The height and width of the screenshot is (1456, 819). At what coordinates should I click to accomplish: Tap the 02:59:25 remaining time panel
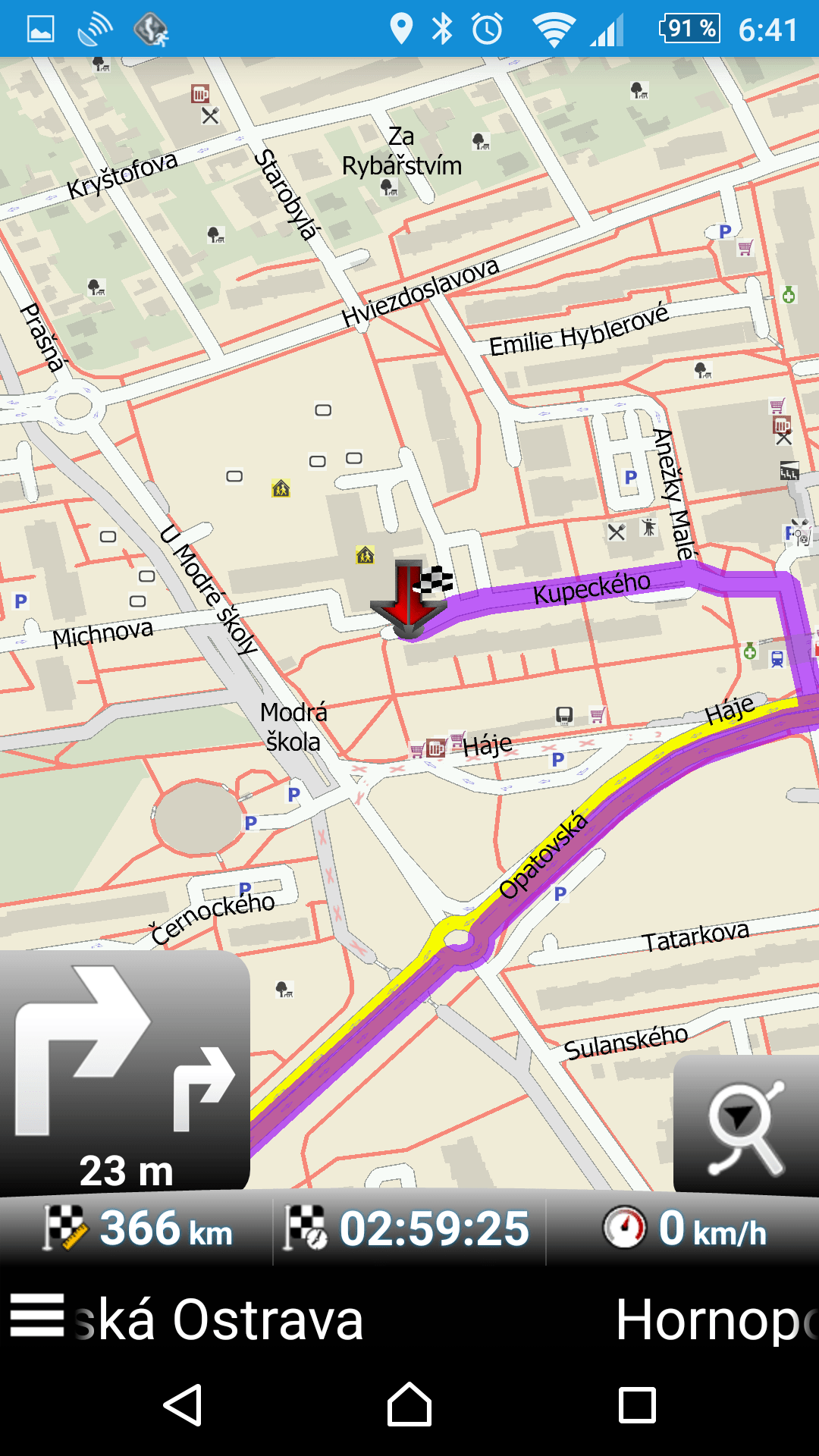[409, 1228]
